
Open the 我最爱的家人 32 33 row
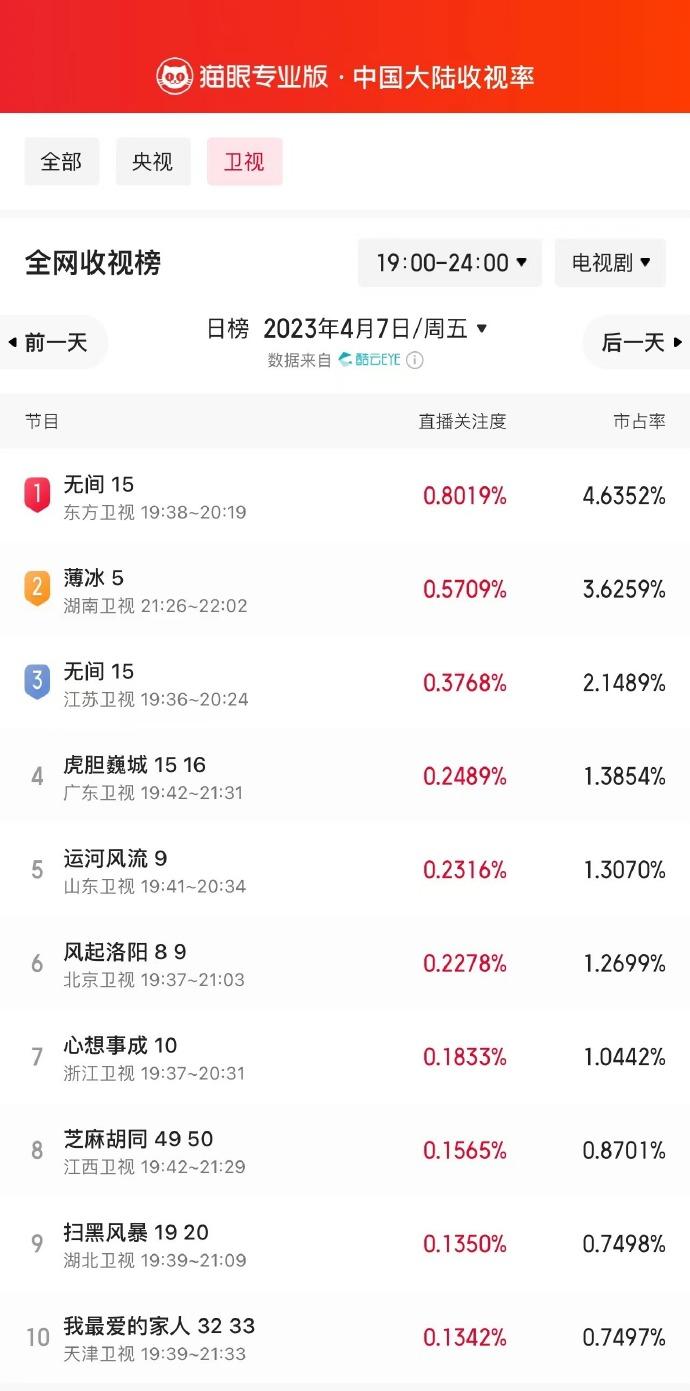(x=345, y=1338)
